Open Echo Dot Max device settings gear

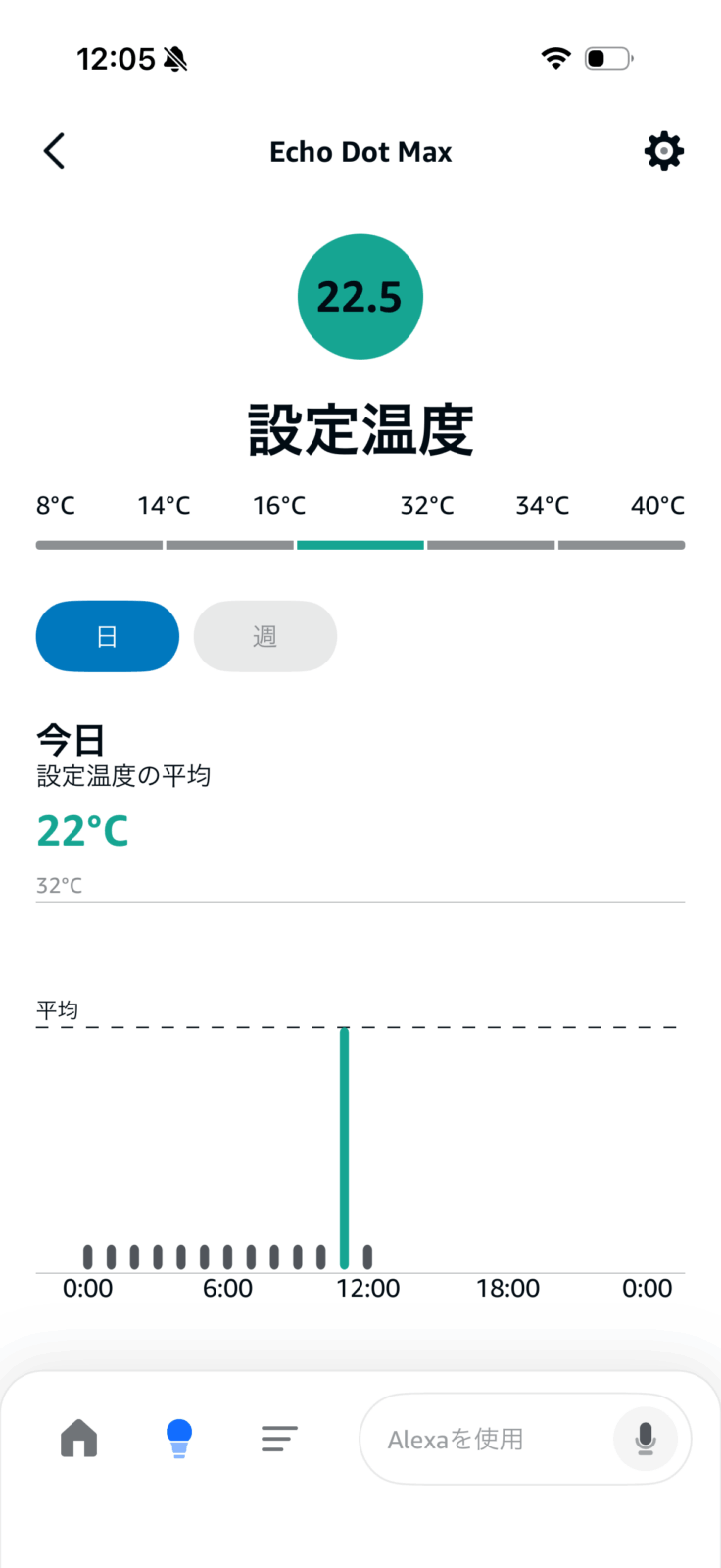pos(664,151)
